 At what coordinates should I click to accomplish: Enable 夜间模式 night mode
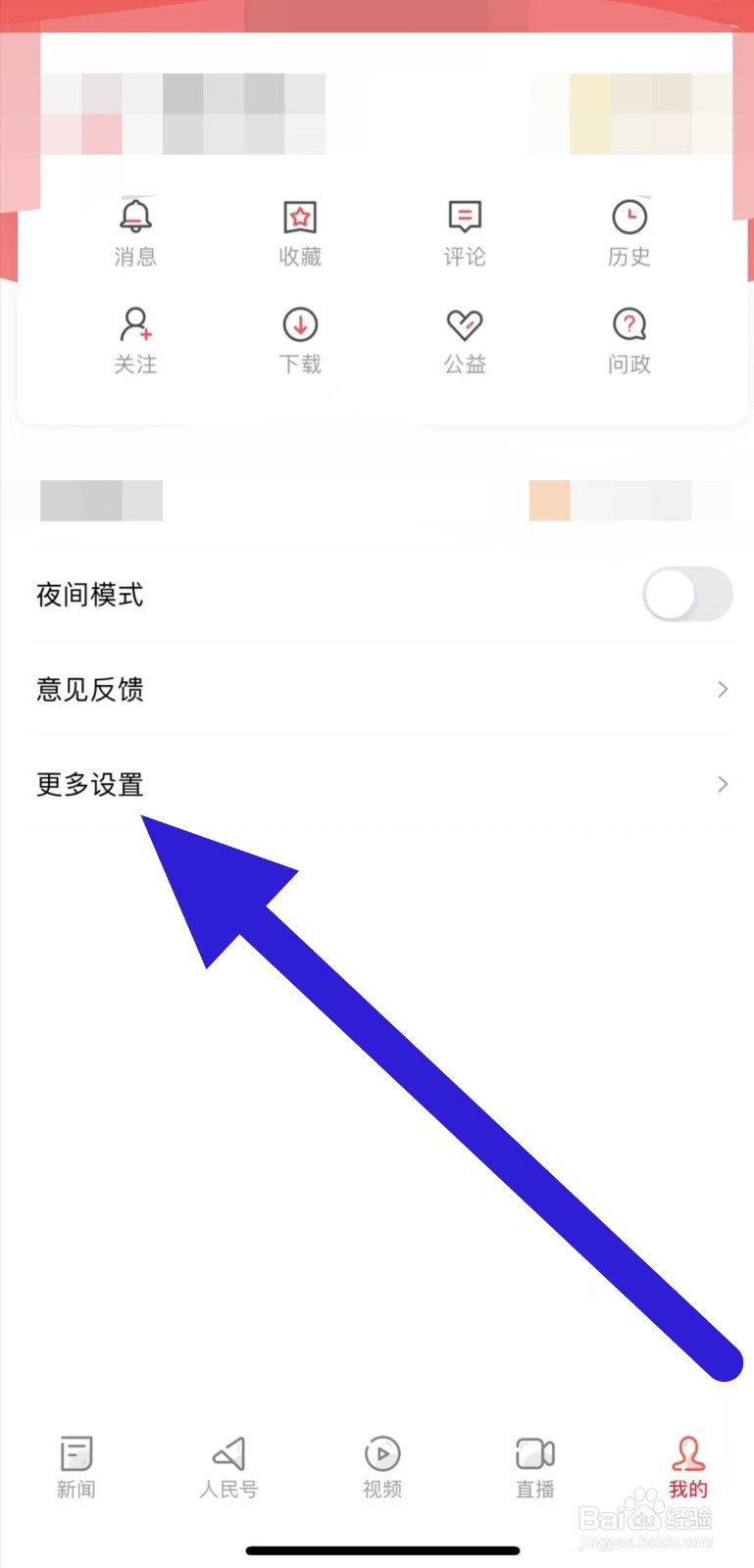(x=688, y=594)
